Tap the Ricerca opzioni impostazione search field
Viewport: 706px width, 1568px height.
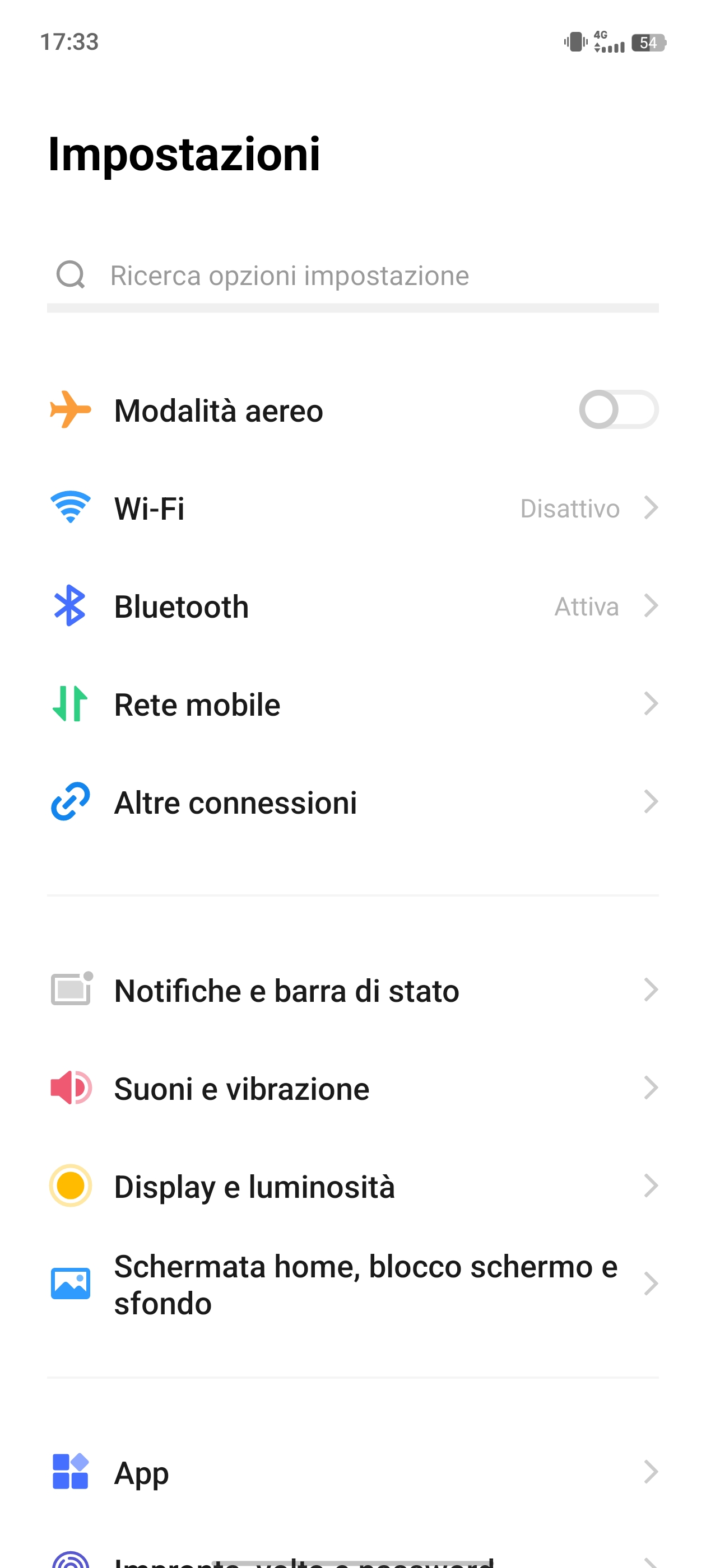352,276
